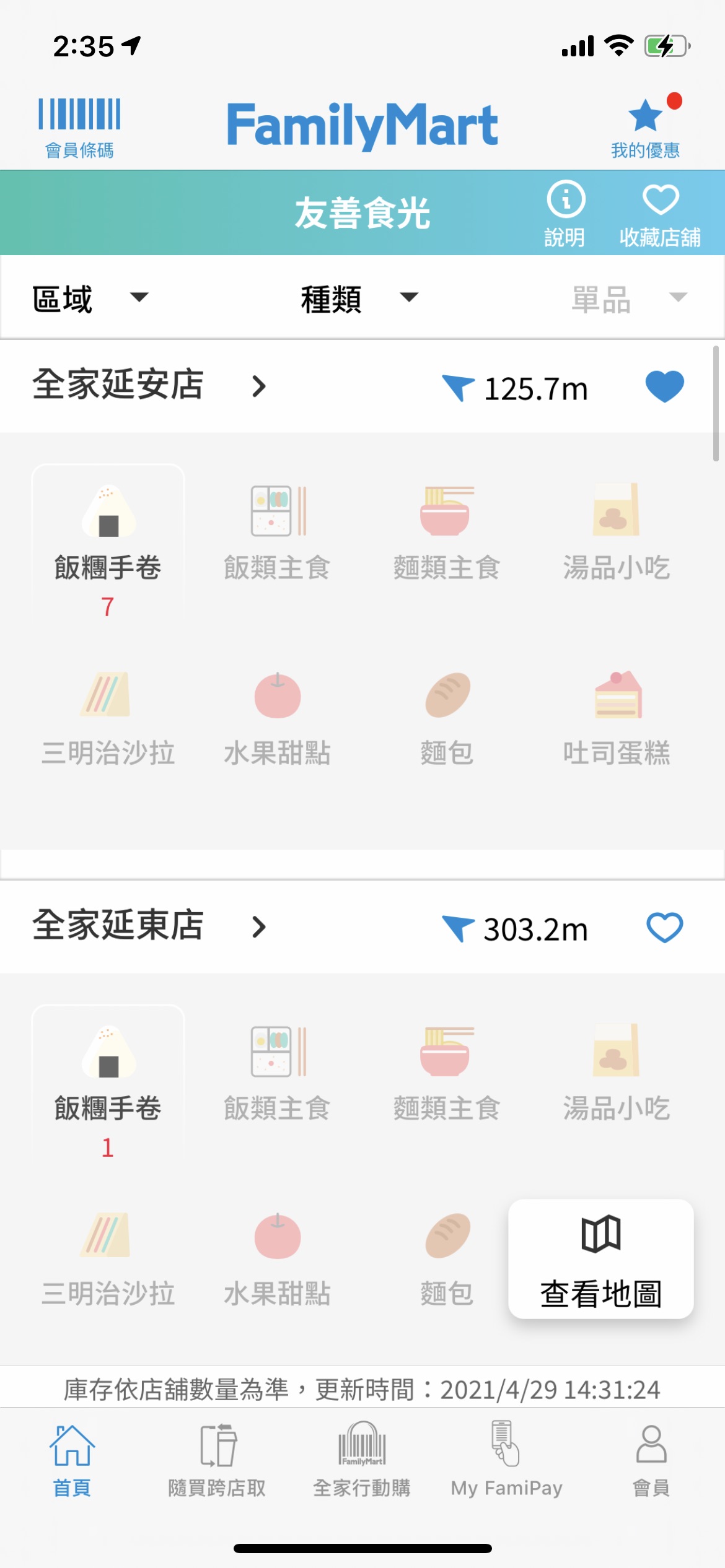Open the 會員條碼 member barcode
The image size is (725, 1568).
[x=79, y=128]
